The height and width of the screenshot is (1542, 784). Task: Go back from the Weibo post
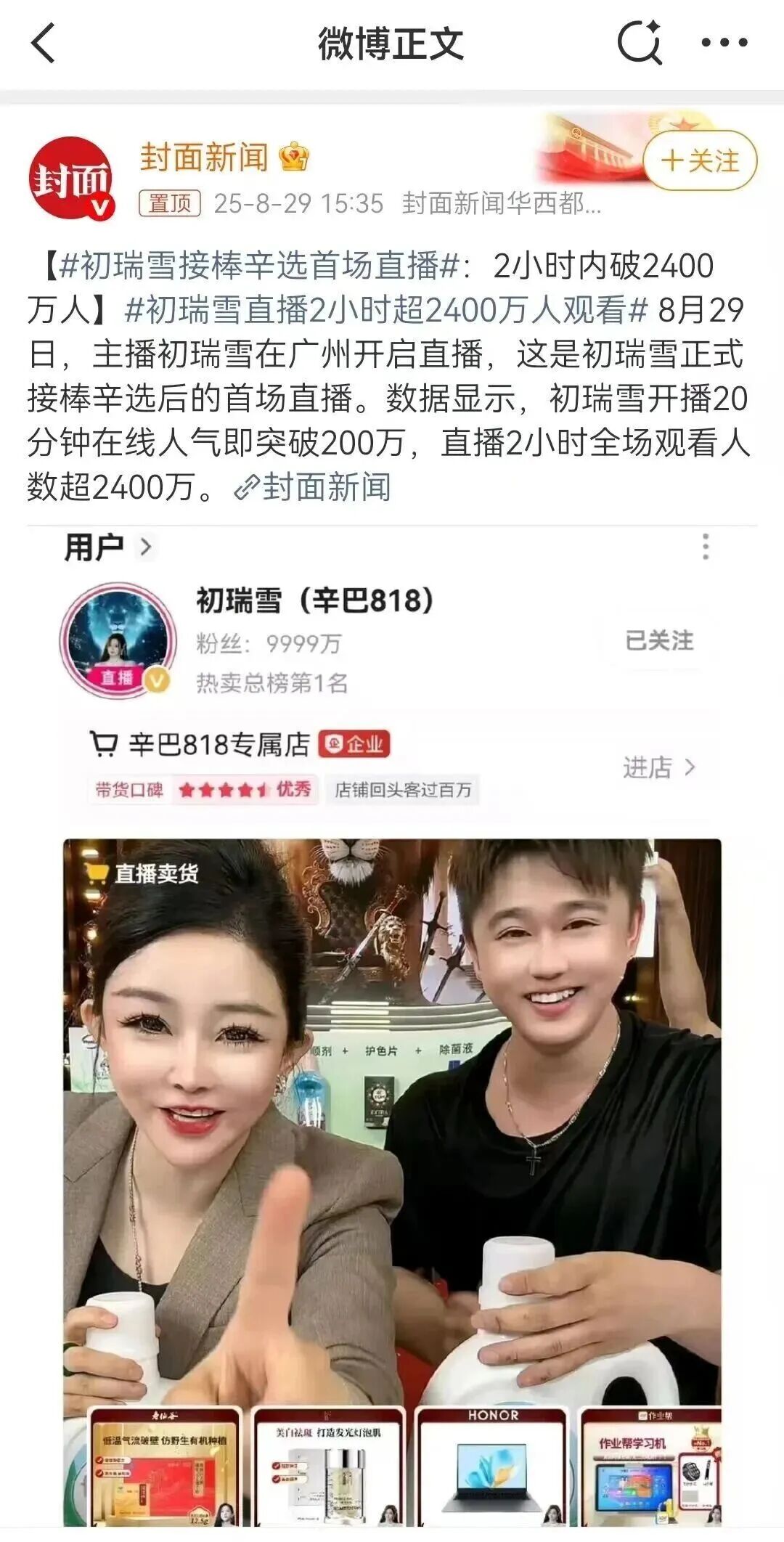(x=44, y=44)
